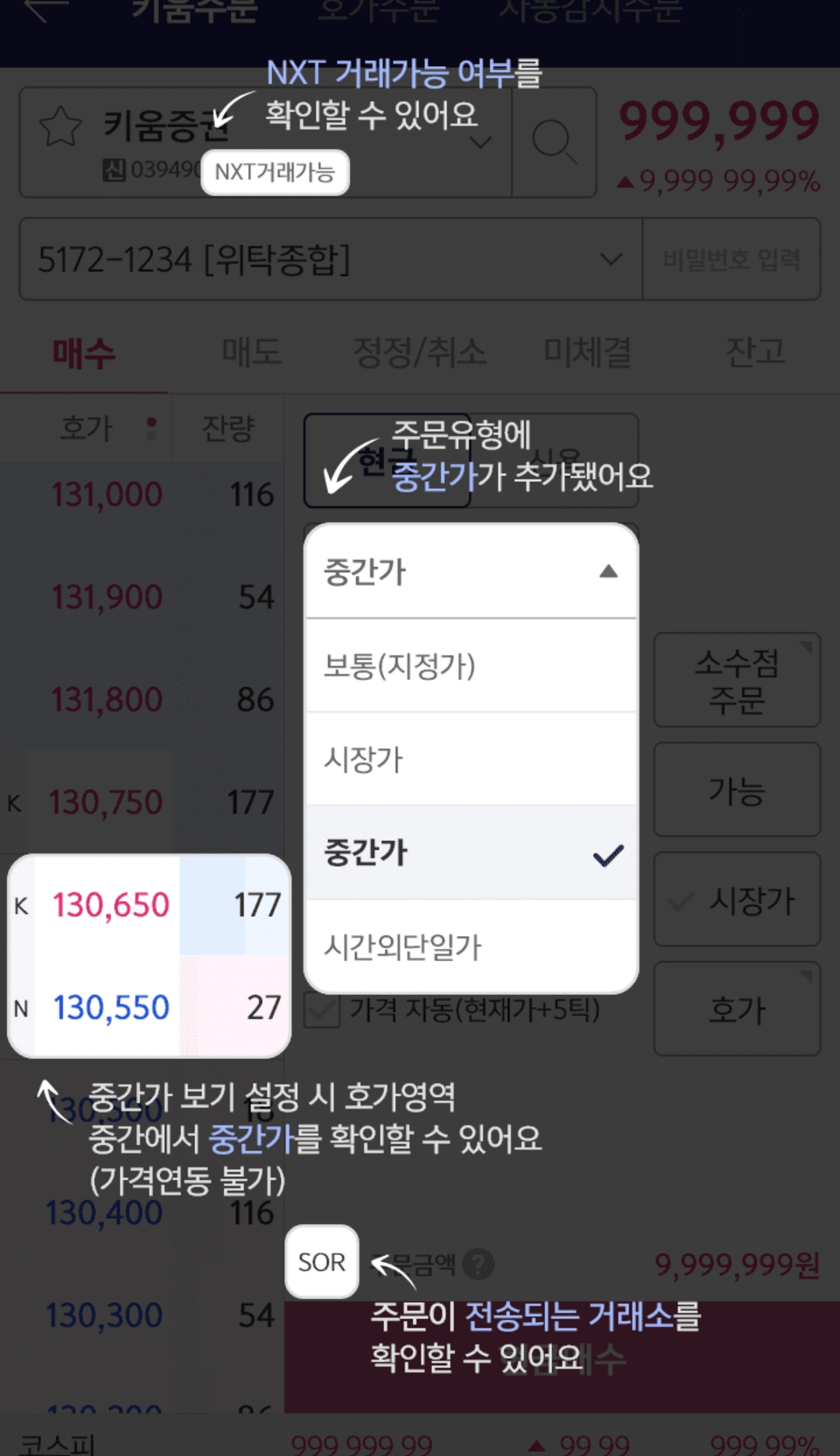Click the K marker beside price 130,650

tap(23, 904)
